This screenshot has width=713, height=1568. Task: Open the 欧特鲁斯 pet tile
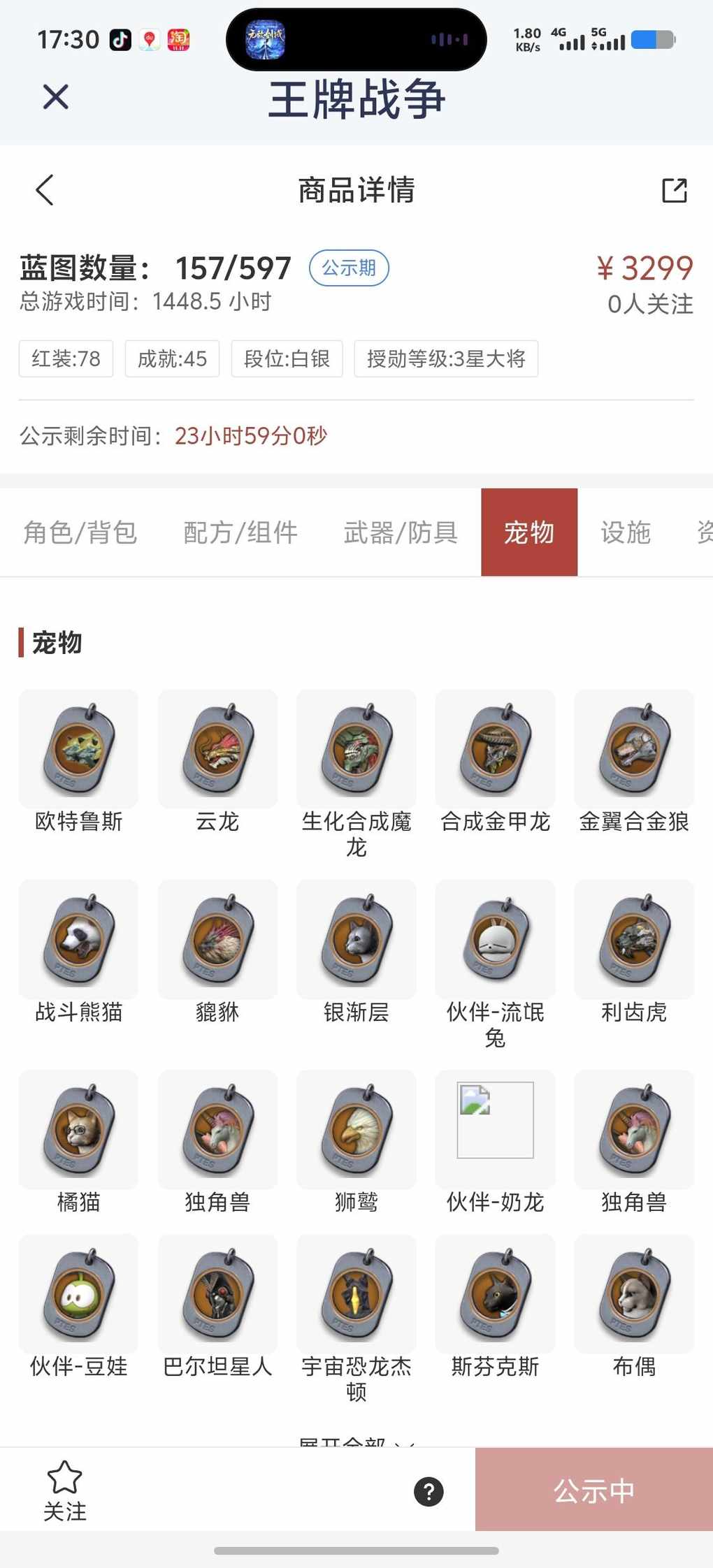[78, 750]
